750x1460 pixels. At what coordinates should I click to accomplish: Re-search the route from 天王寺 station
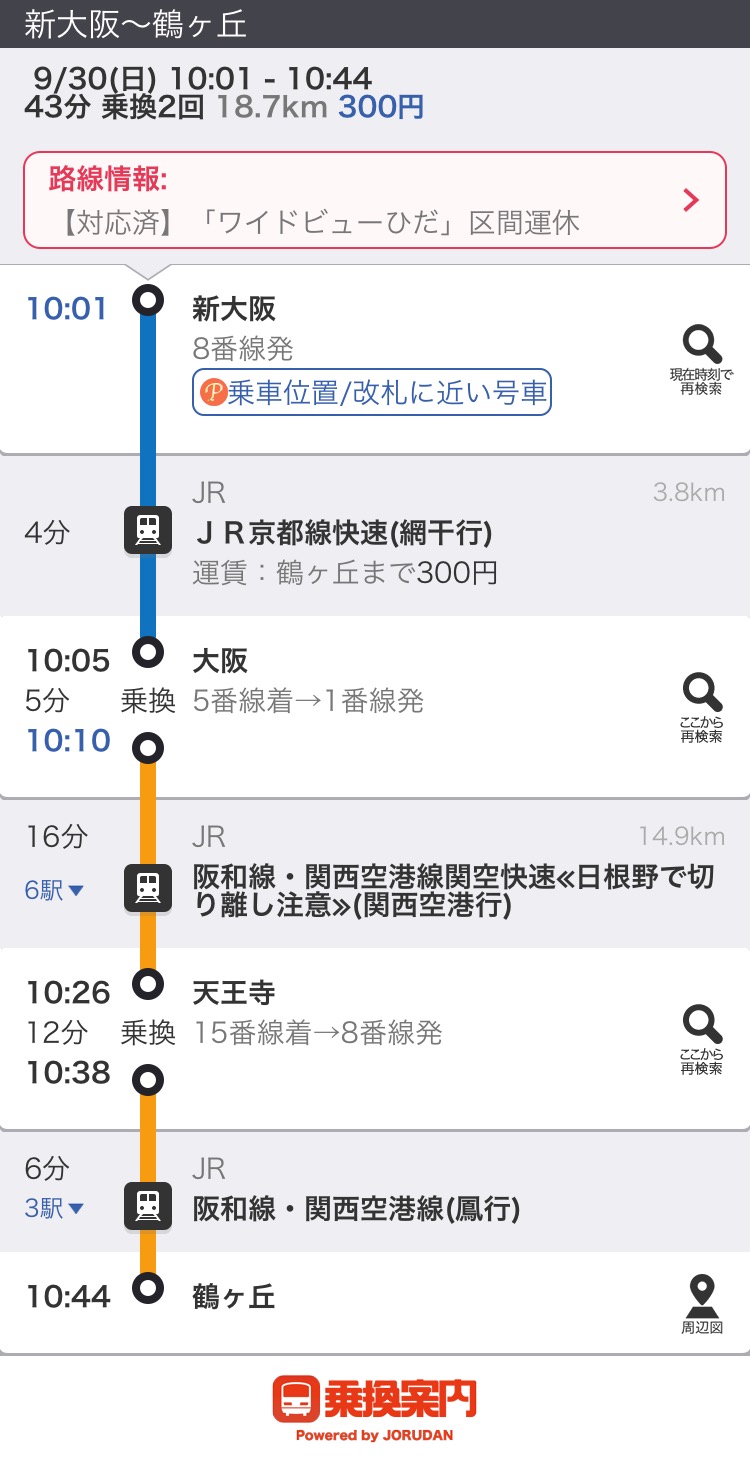coord(701,1038)
